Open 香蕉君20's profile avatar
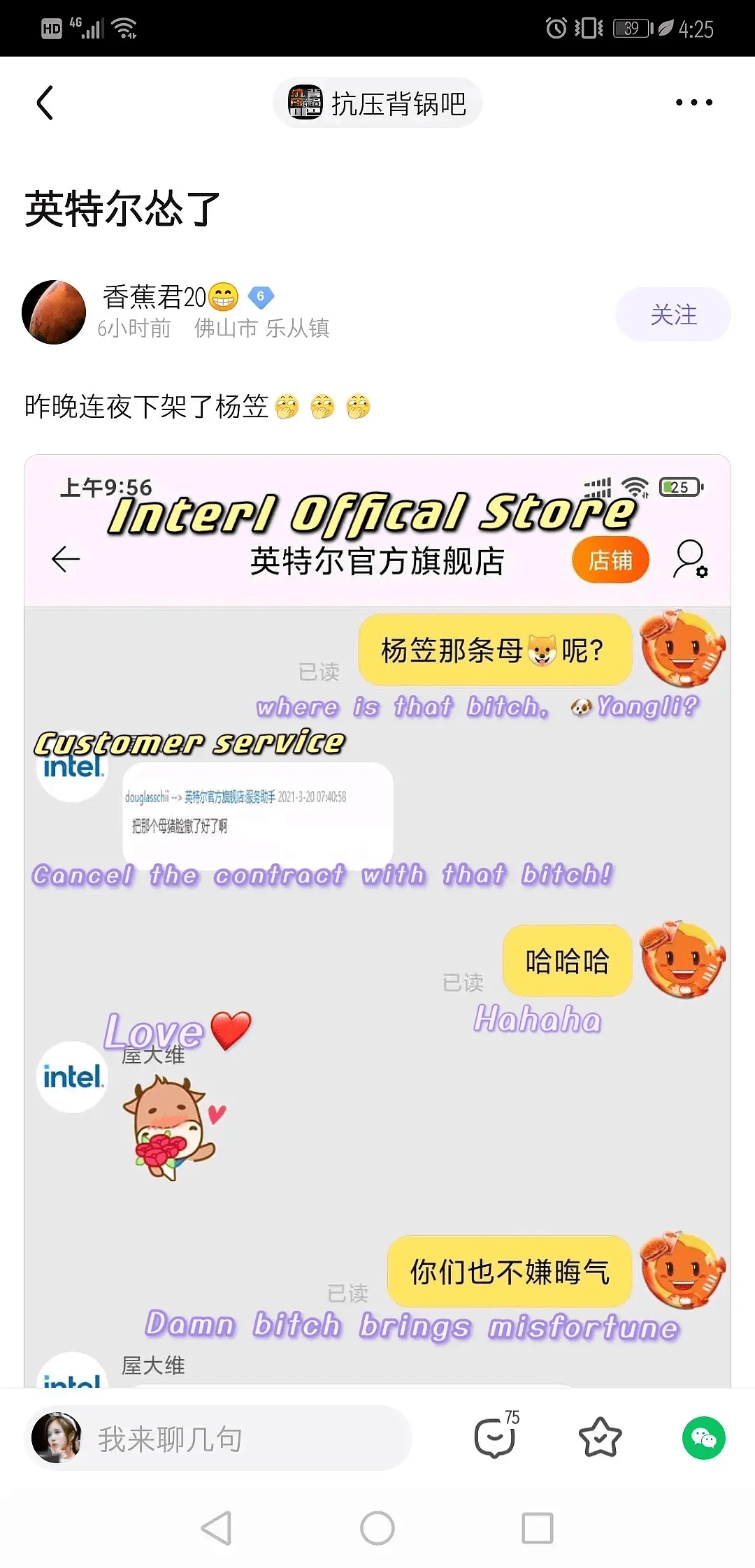 click(x=54, y=312)
